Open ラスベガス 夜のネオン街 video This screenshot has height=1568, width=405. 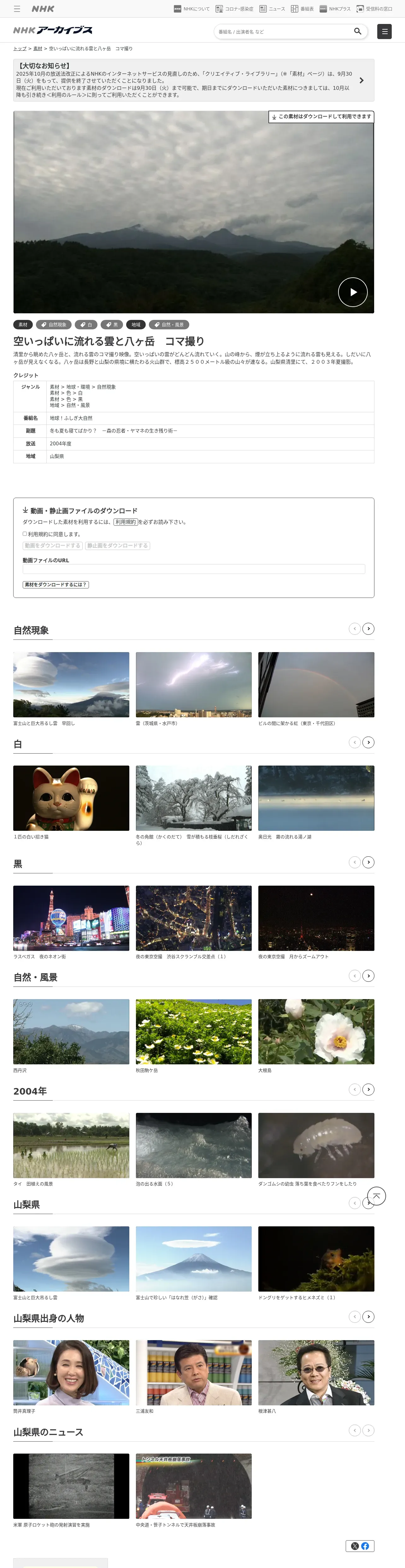tap(71, 918)
